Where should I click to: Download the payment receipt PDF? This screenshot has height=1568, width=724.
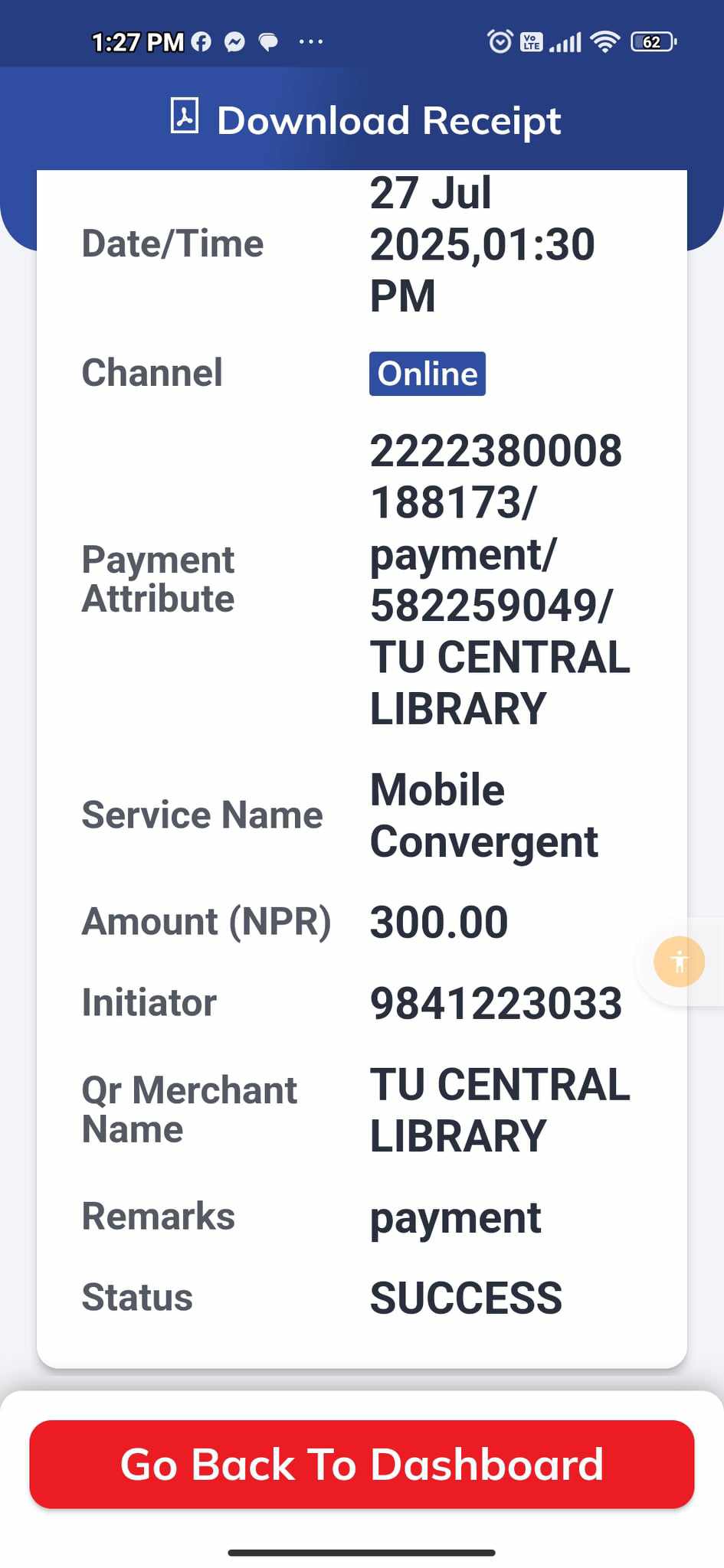click(365, 120)
